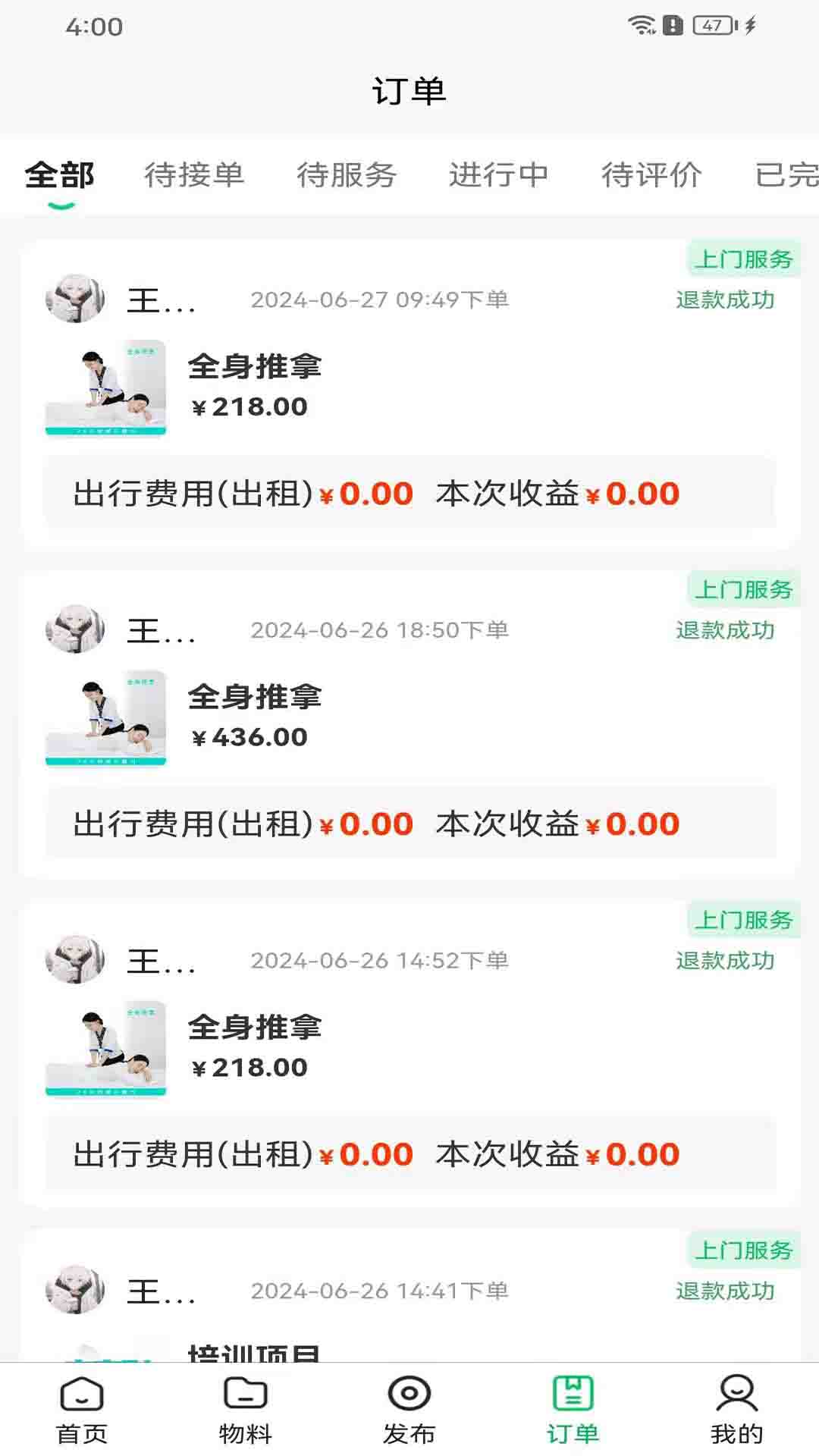Click the charging lightning icon
The image size is (819, 1456).
pos(749,24)
